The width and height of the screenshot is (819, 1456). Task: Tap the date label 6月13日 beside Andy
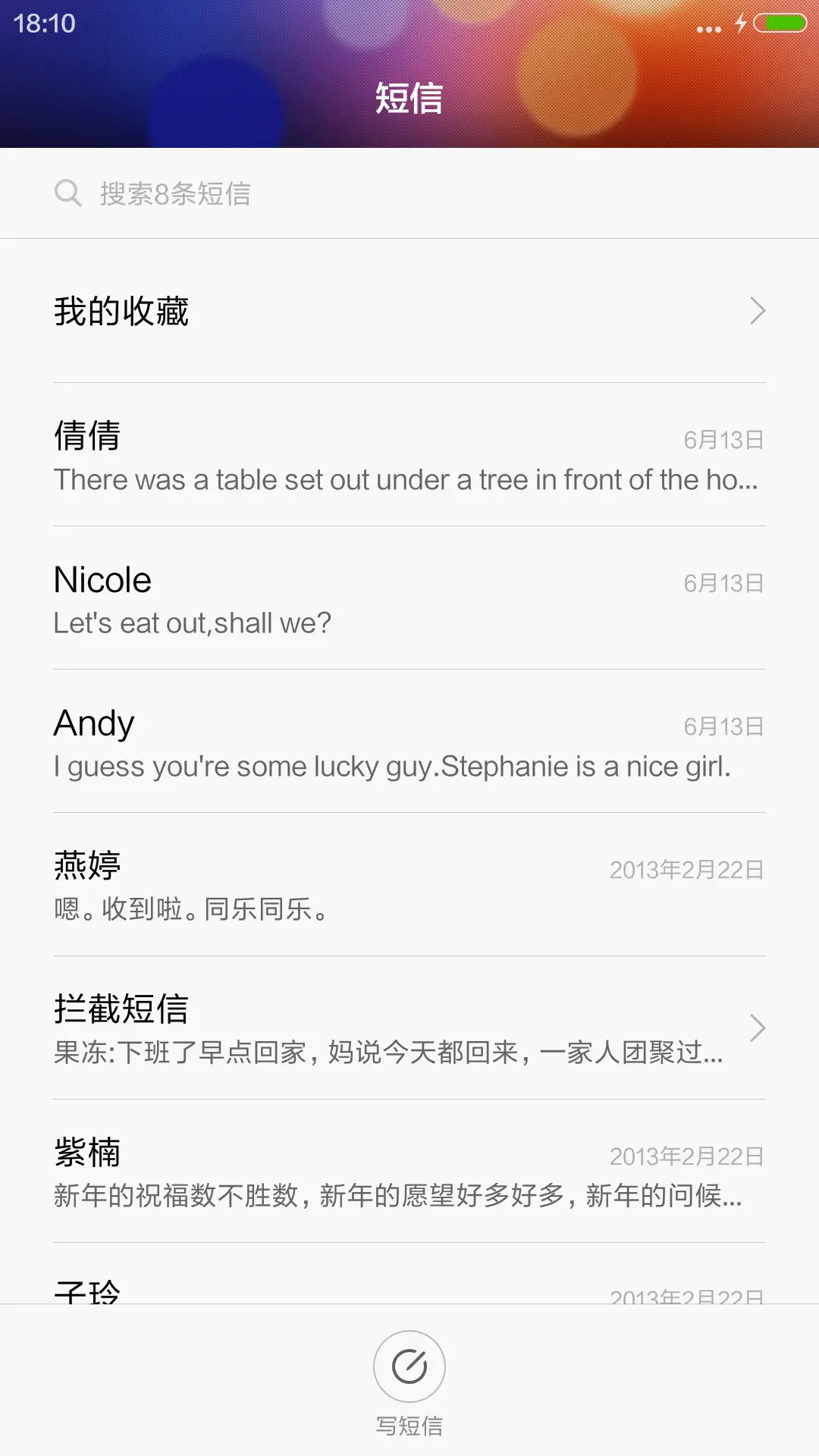(x=723, y=726)
